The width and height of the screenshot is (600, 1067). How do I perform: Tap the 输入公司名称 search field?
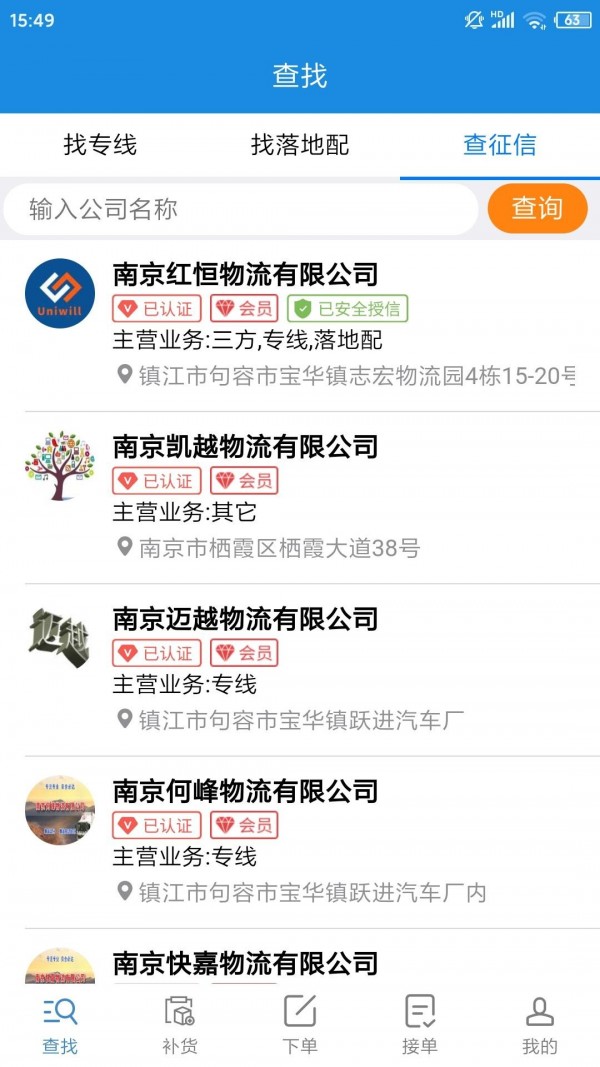240,209
